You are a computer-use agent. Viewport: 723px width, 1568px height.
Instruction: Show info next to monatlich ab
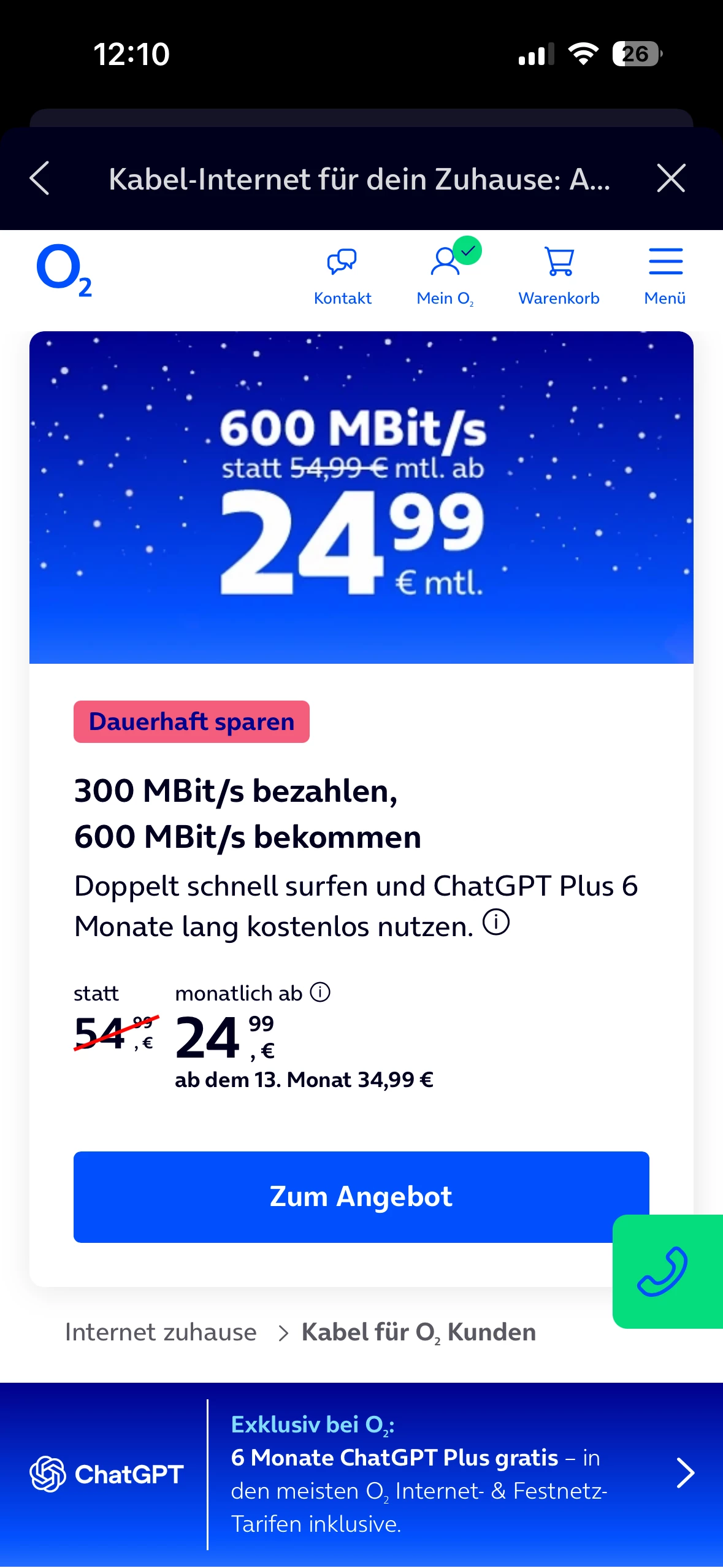tap(320, 992)
